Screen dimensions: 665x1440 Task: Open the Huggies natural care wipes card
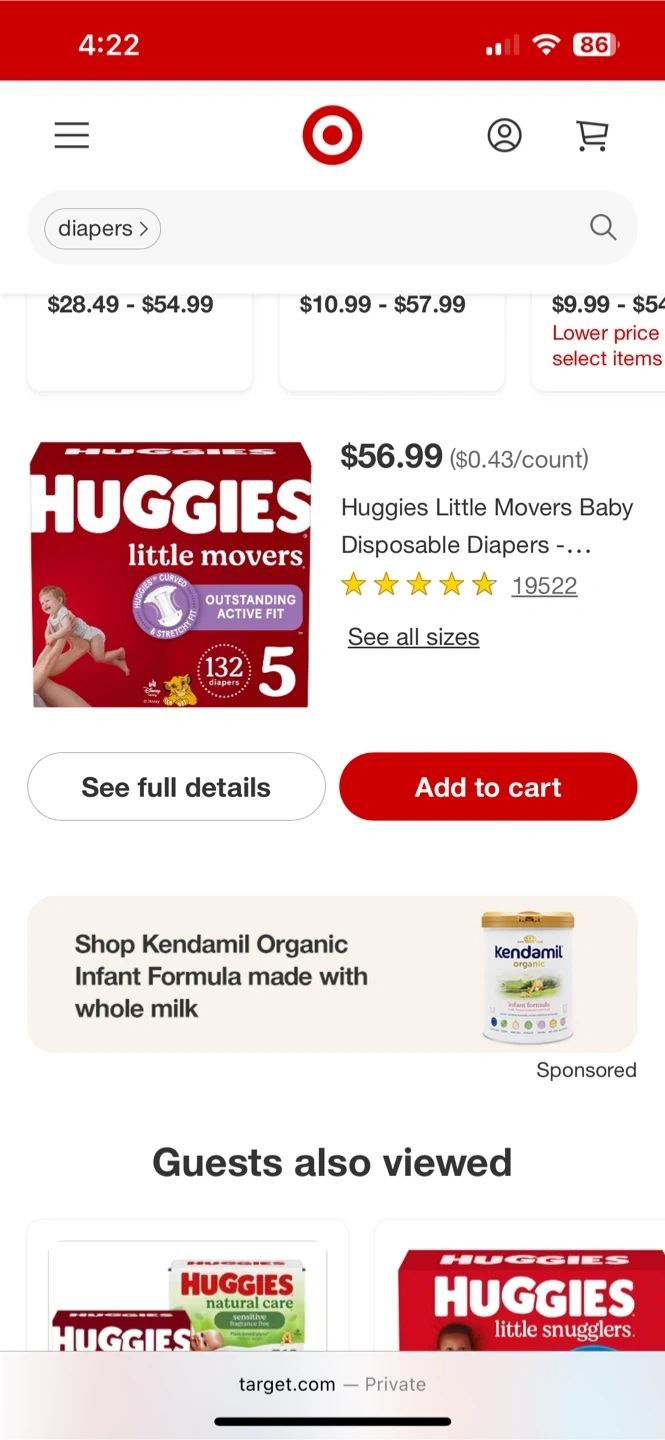tap(187, 1285)
